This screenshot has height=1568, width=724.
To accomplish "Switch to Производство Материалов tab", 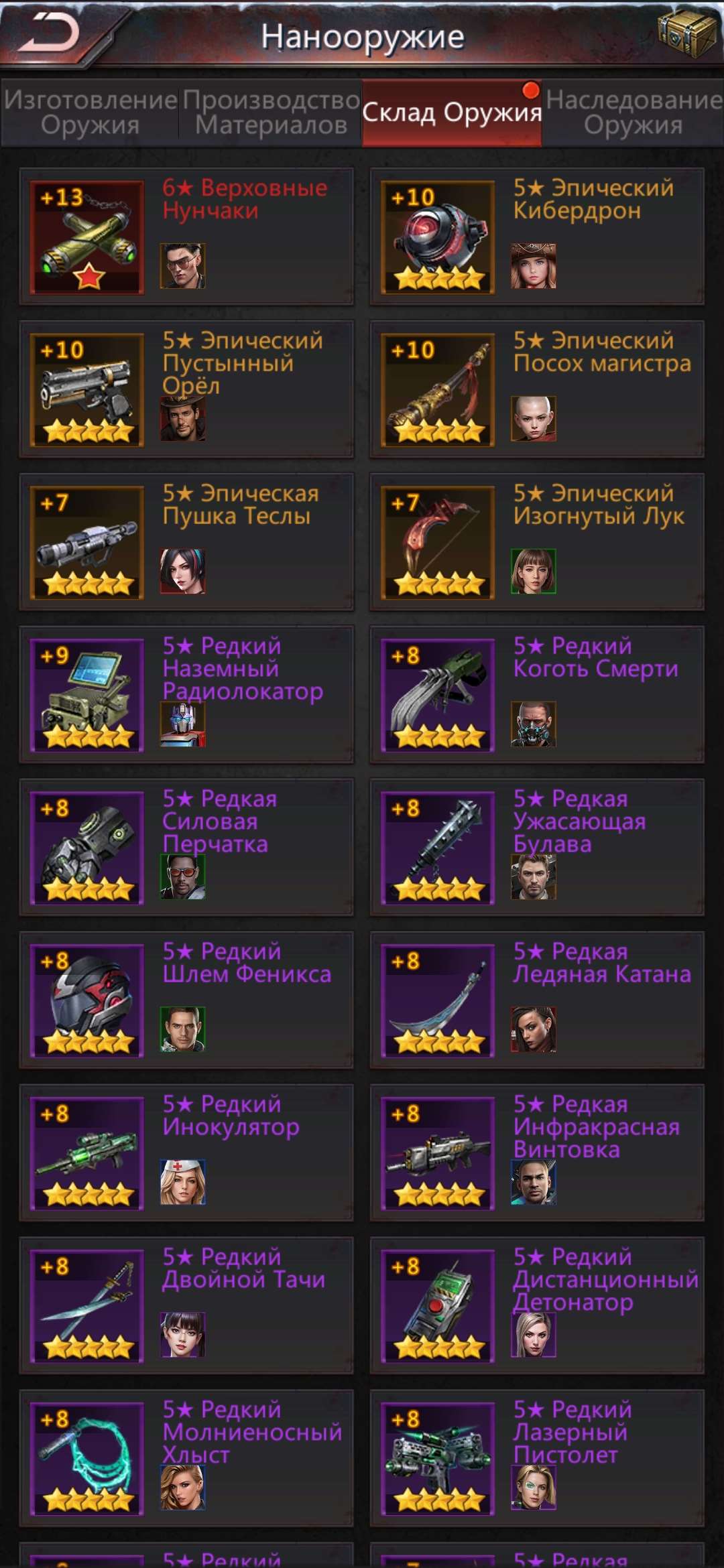I will [271, 113].
